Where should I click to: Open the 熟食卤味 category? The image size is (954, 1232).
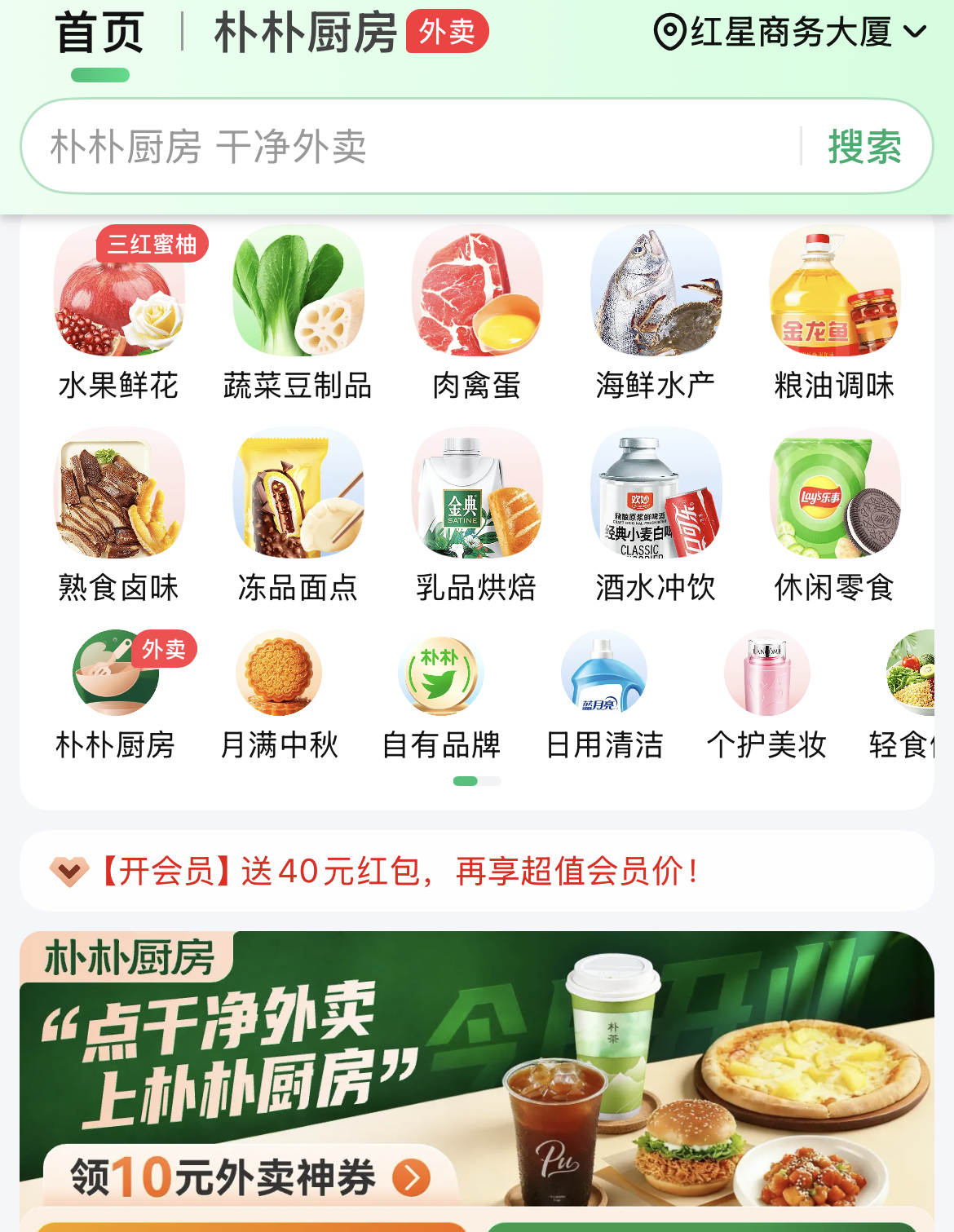[x=119, y=515]
